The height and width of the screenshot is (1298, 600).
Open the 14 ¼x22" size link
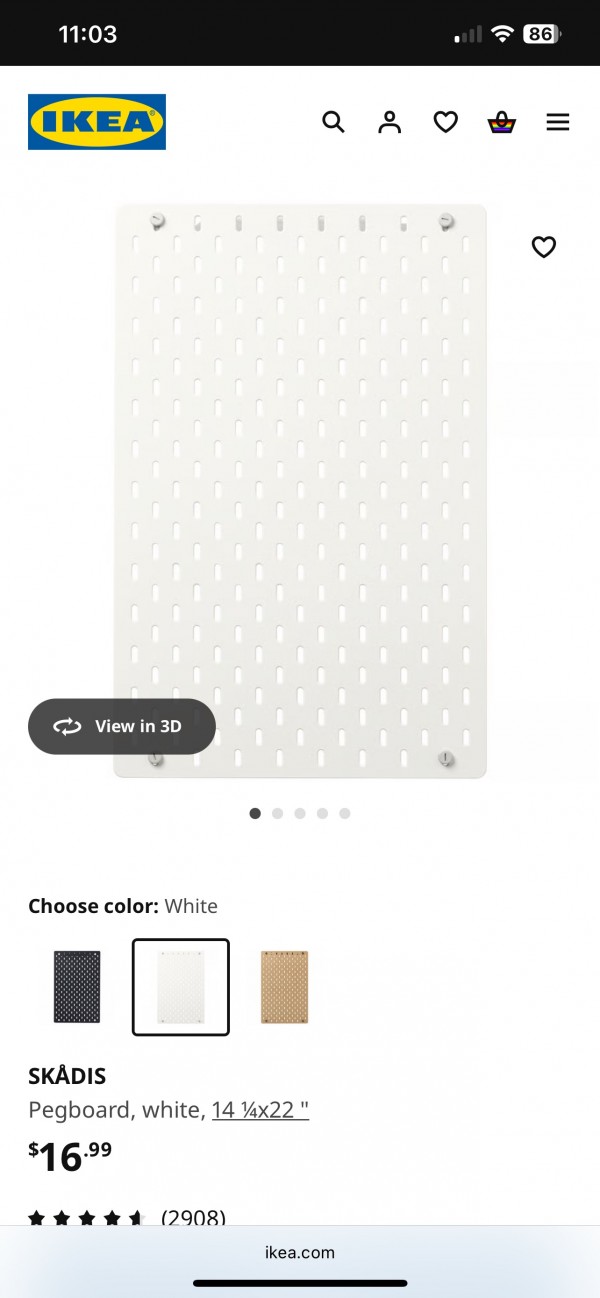(x=260, y=1109)
